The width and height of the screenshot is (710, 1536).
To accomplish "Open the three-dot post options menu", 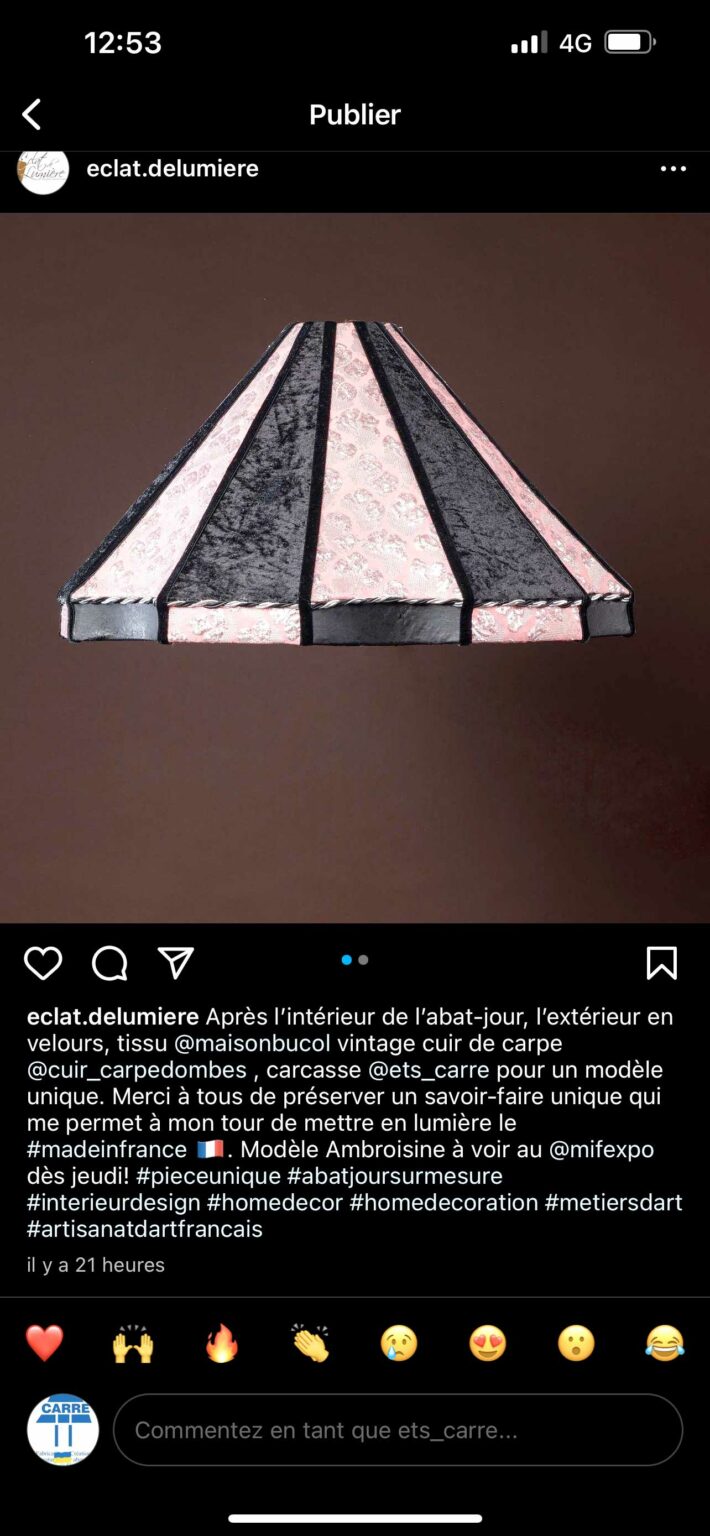I will pyautogui.click(x=673, y=169).
